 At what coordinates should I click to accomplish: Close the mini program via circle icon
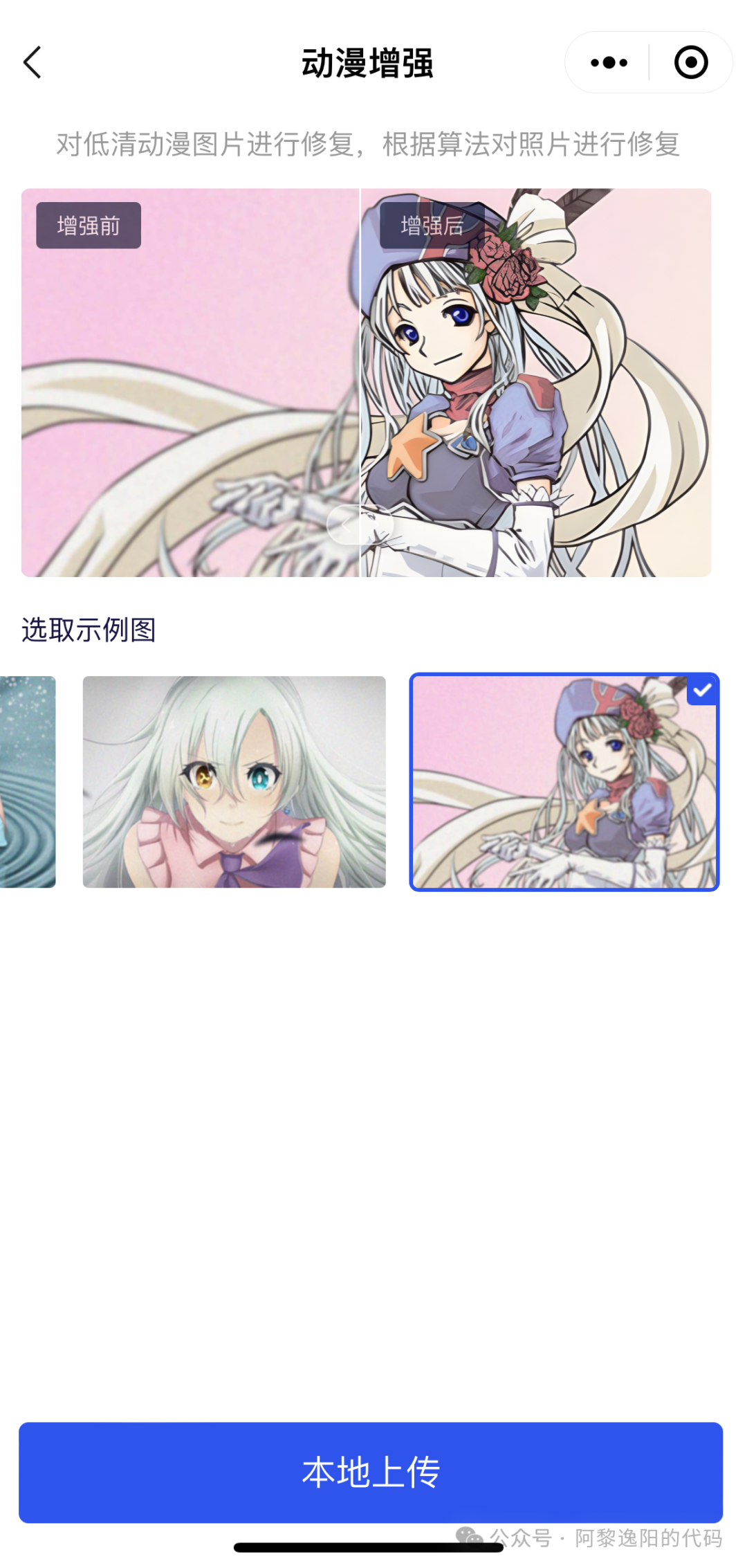point(690,63)
